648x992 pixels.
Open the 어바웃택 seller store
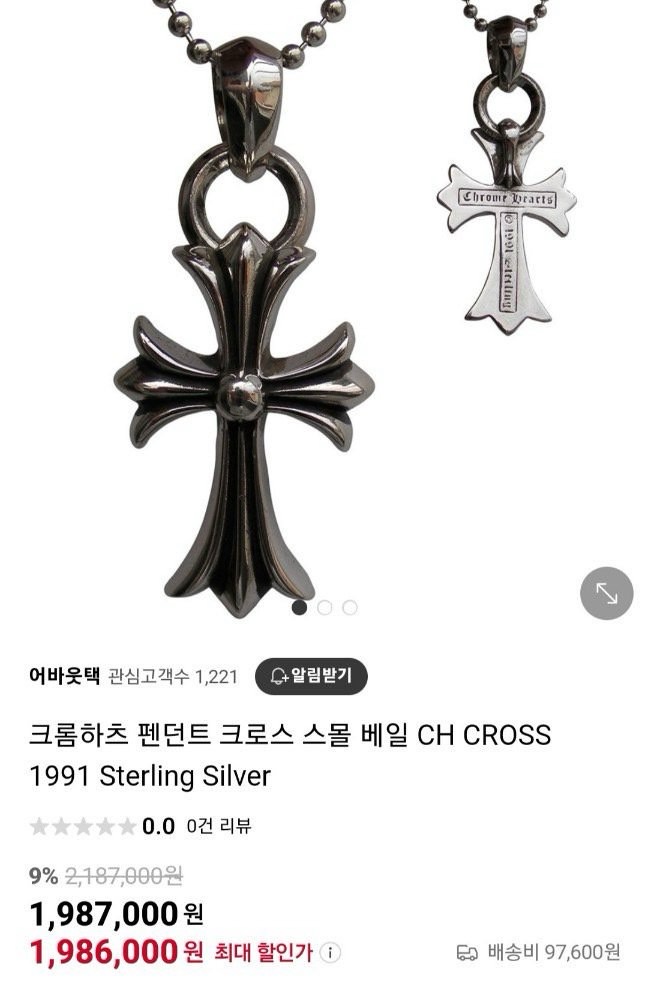[65, 676]
